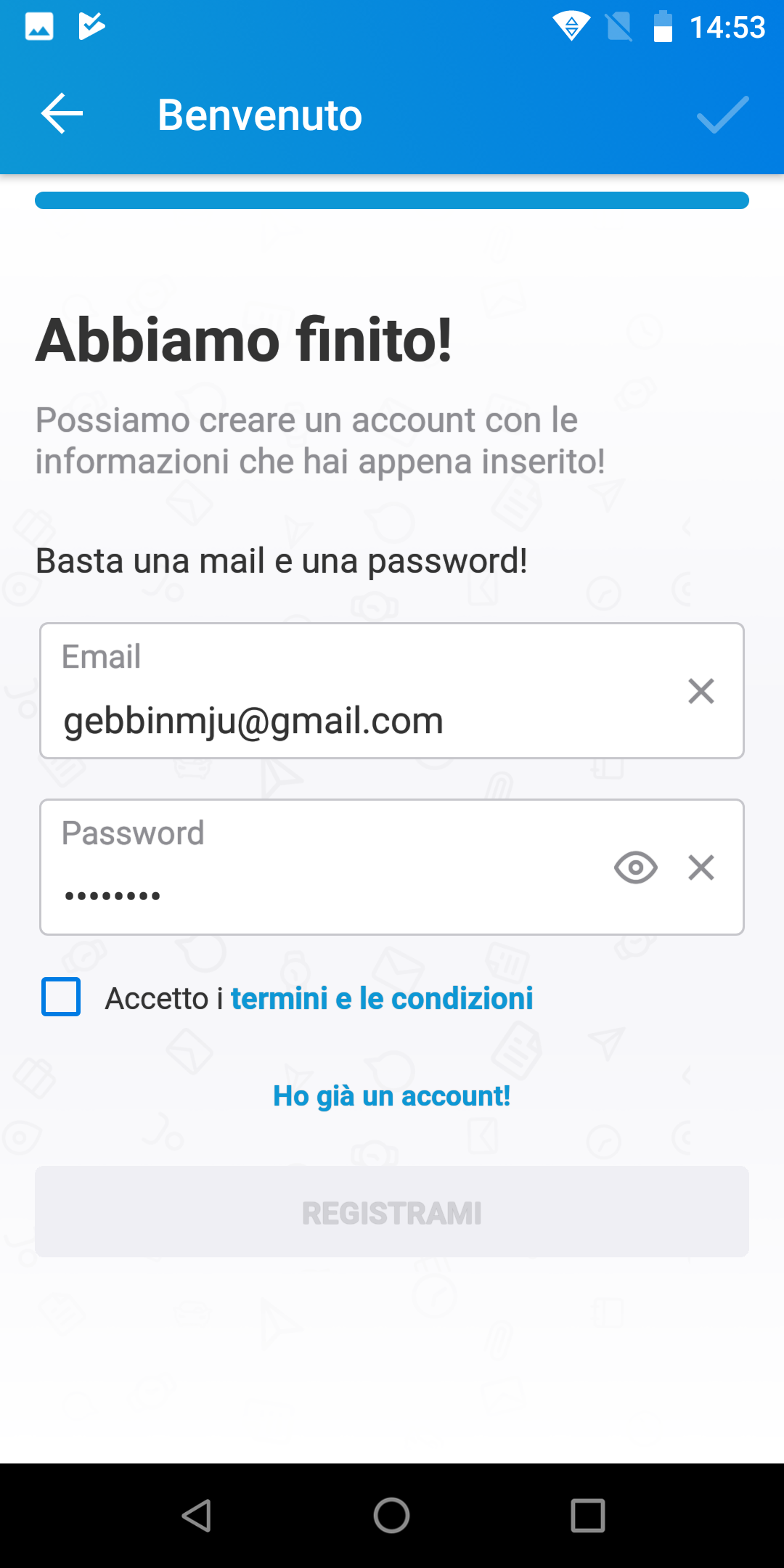
Task: Open termini e le condizioni link
Action: [382, 998]
